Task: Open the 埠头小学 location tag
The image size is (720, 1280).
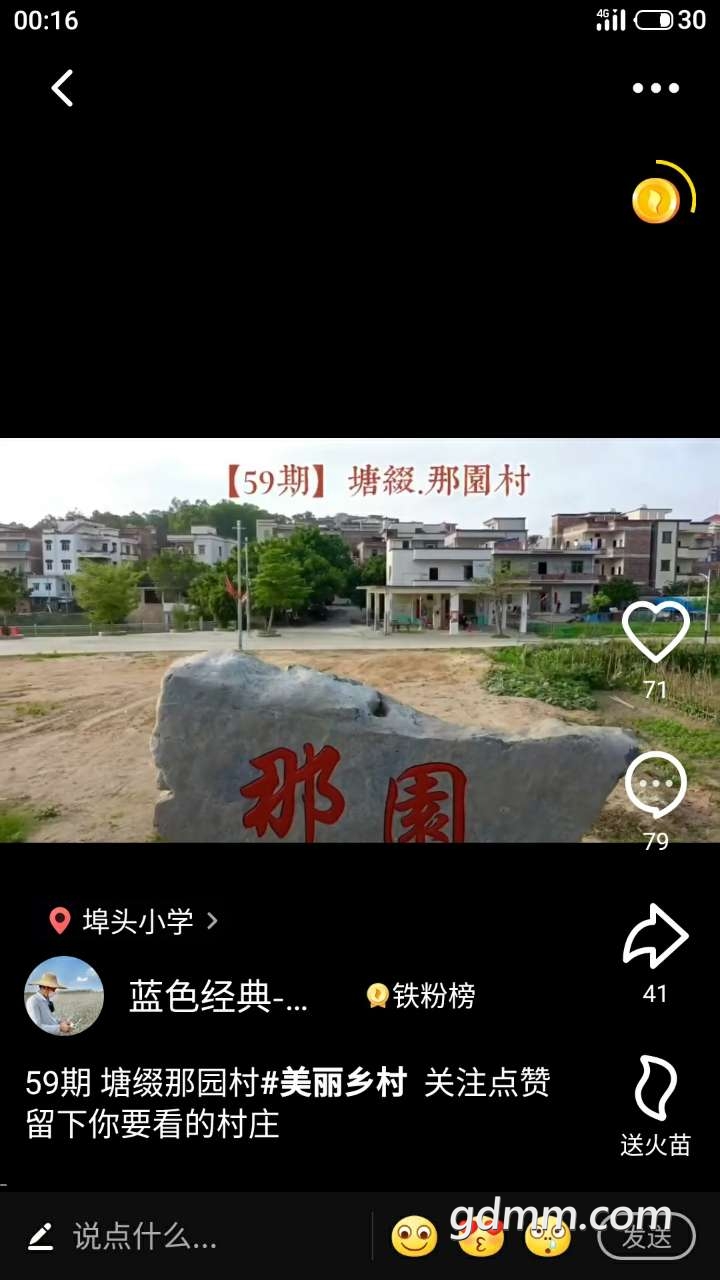Action: coord(135,921)
